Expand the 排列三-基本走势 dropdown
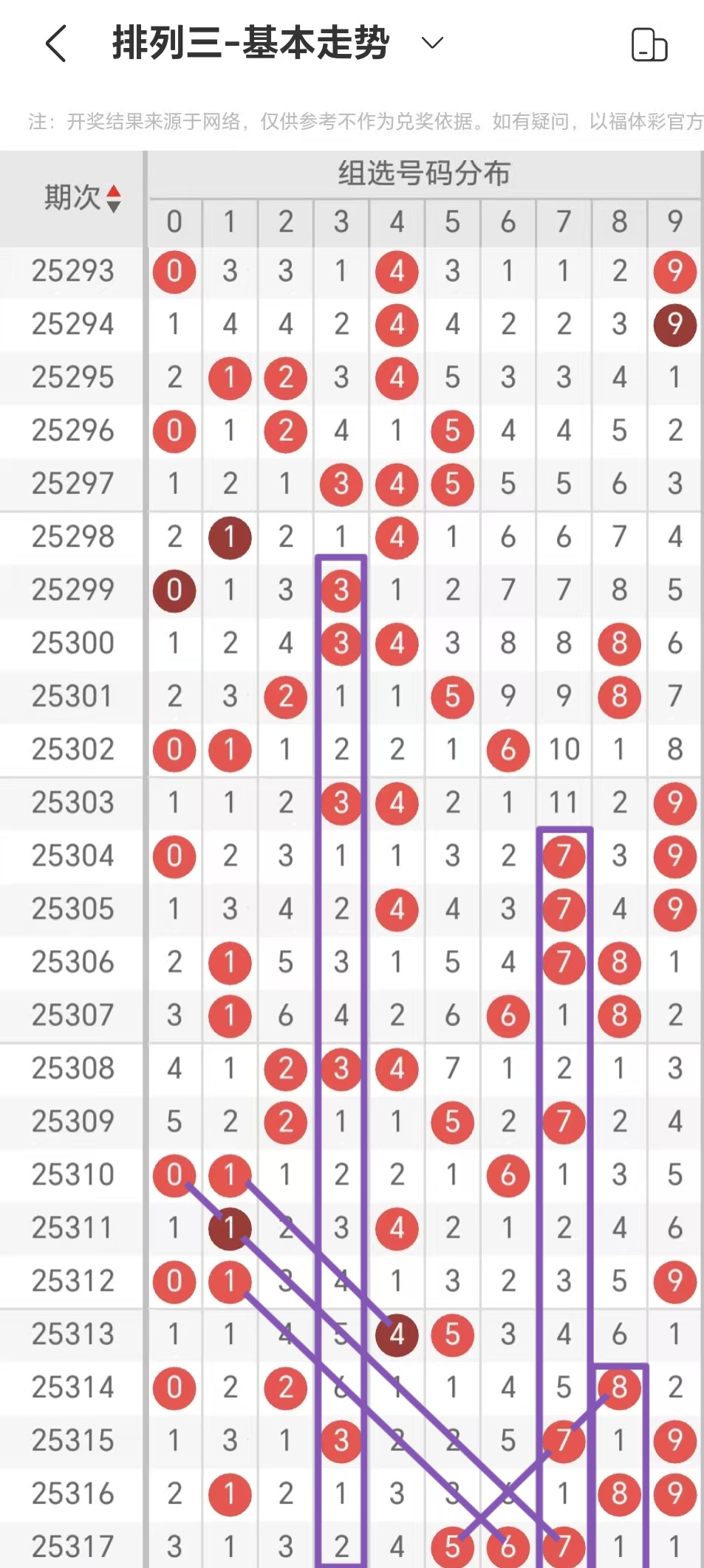The height and width of the screenshot is (1568, 704). coord(431,43)
